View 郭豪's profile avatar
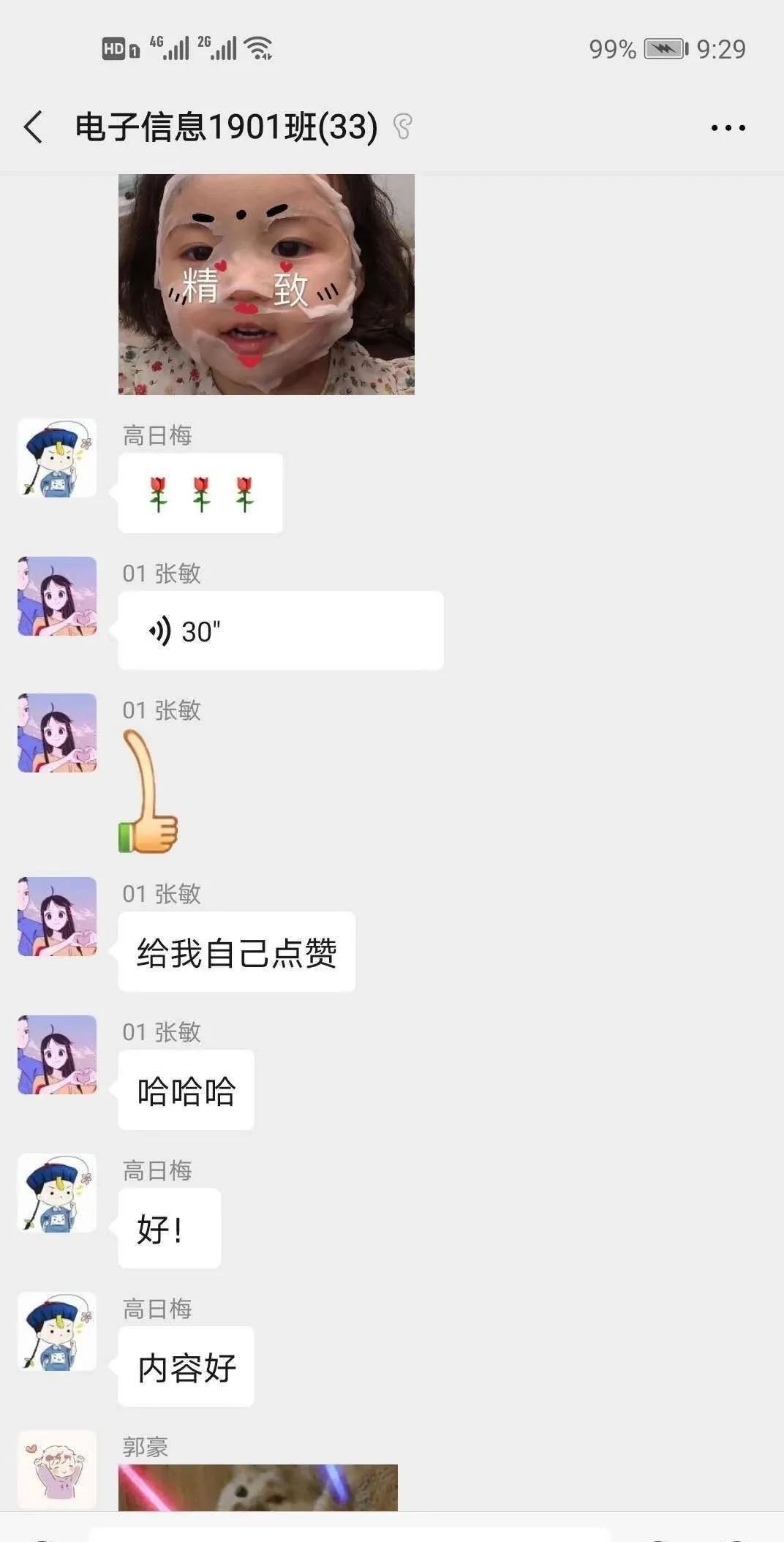This screenshot has width=784, height=1542. [x=57, y=1469]
